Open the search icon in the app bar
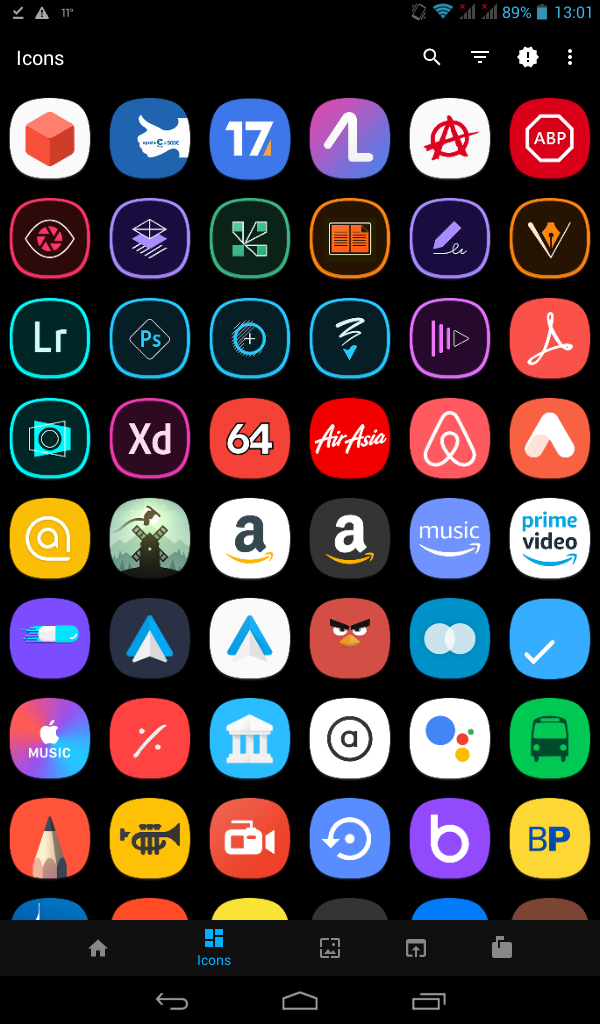Image resolution: width=600 pixels, height=1024 pixels. 432,57
